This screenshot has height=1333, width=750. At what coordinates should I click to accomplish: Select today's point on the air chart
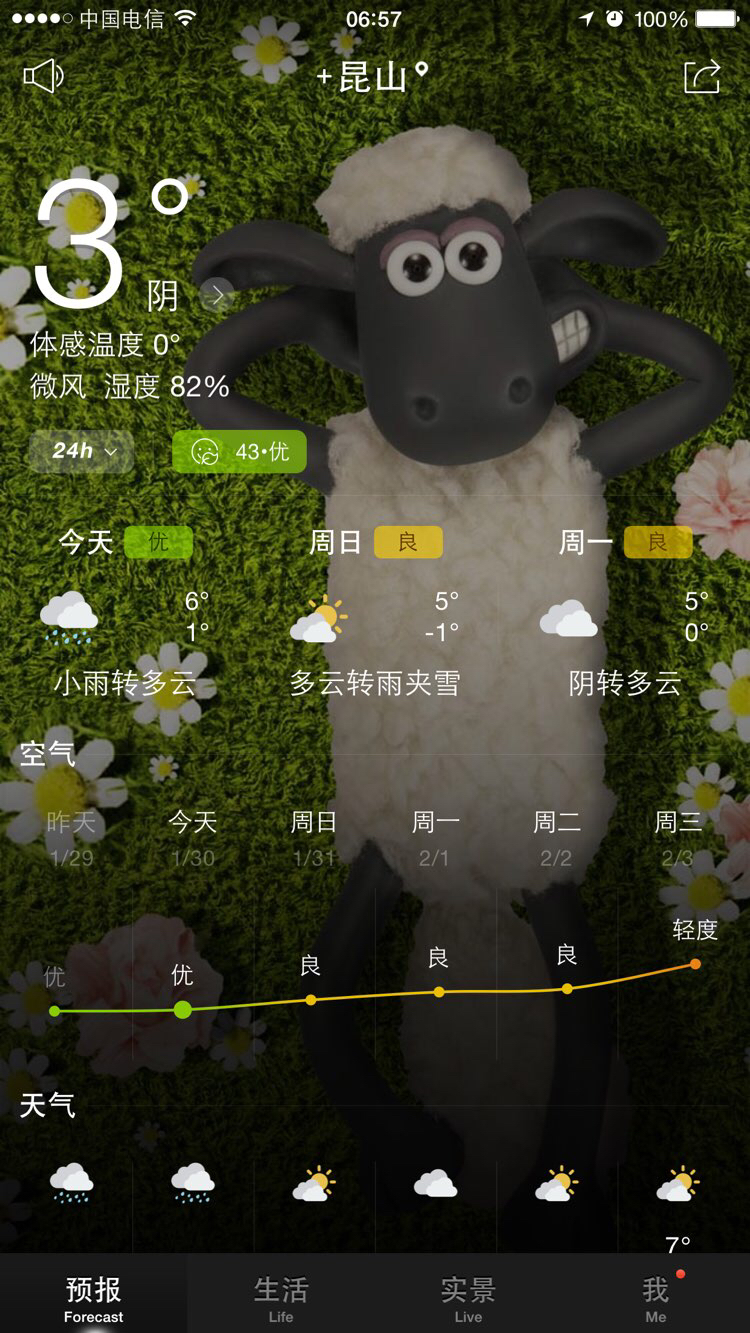182,1009
